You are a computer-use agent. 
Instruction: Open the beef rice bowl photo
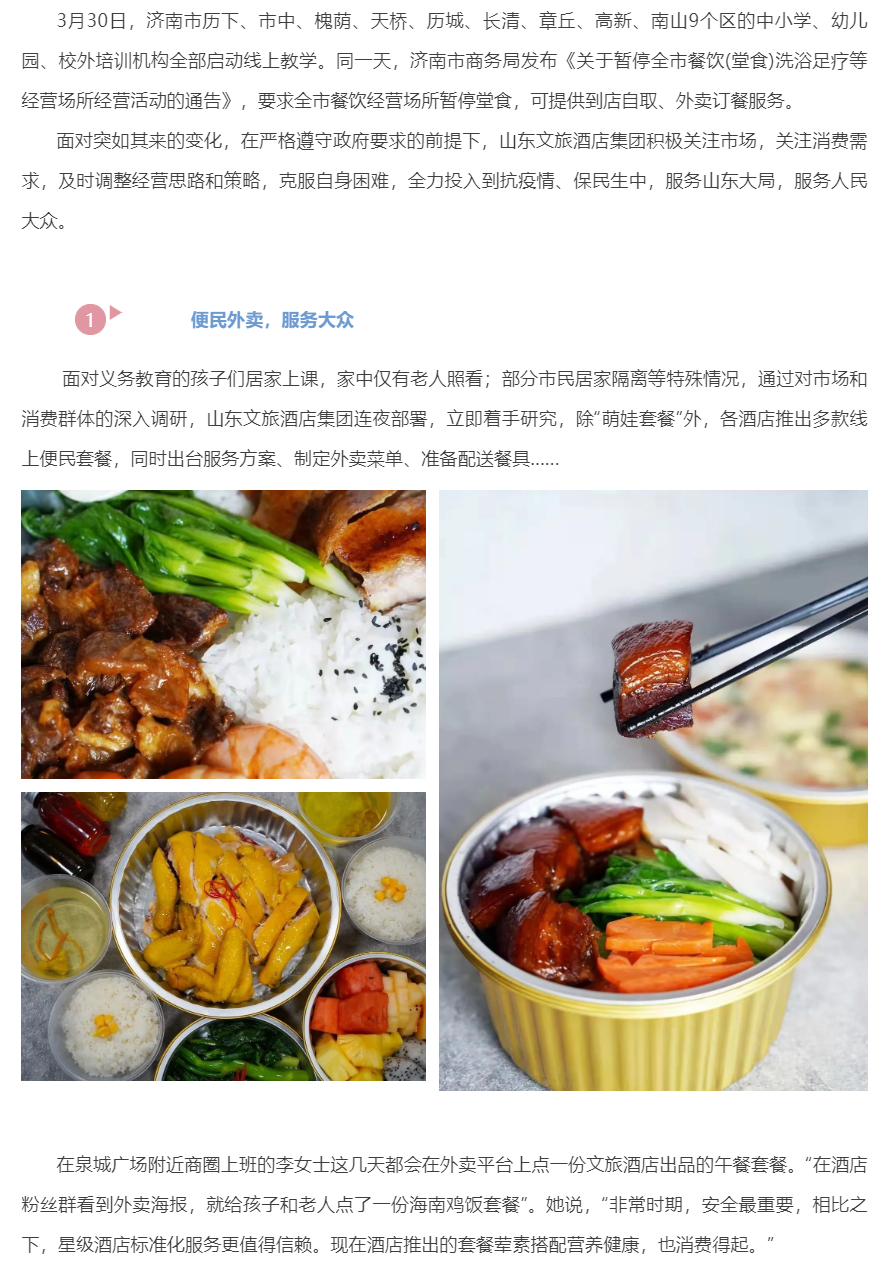coord(223,634)
